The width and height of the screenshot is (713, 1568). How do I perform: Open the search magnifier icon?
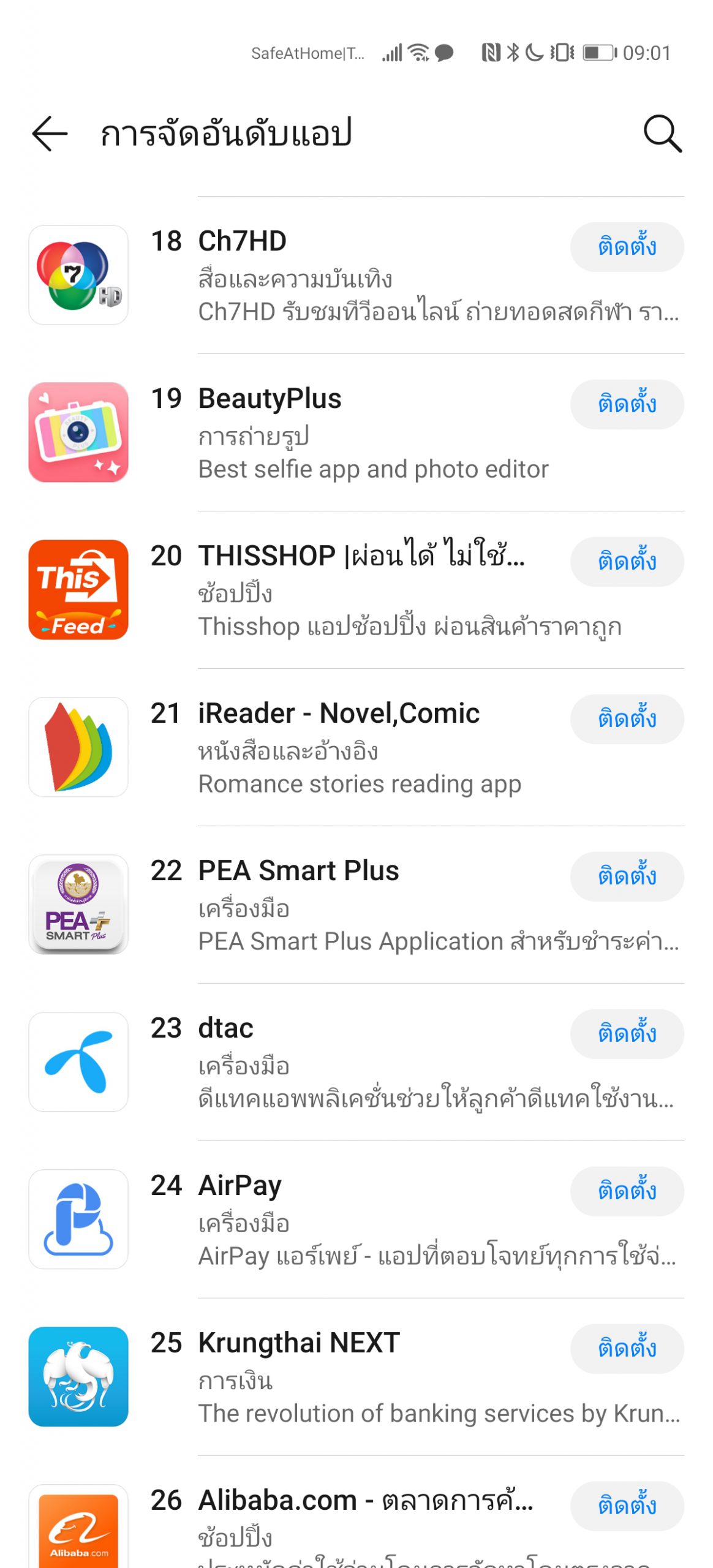coord(662,133)
